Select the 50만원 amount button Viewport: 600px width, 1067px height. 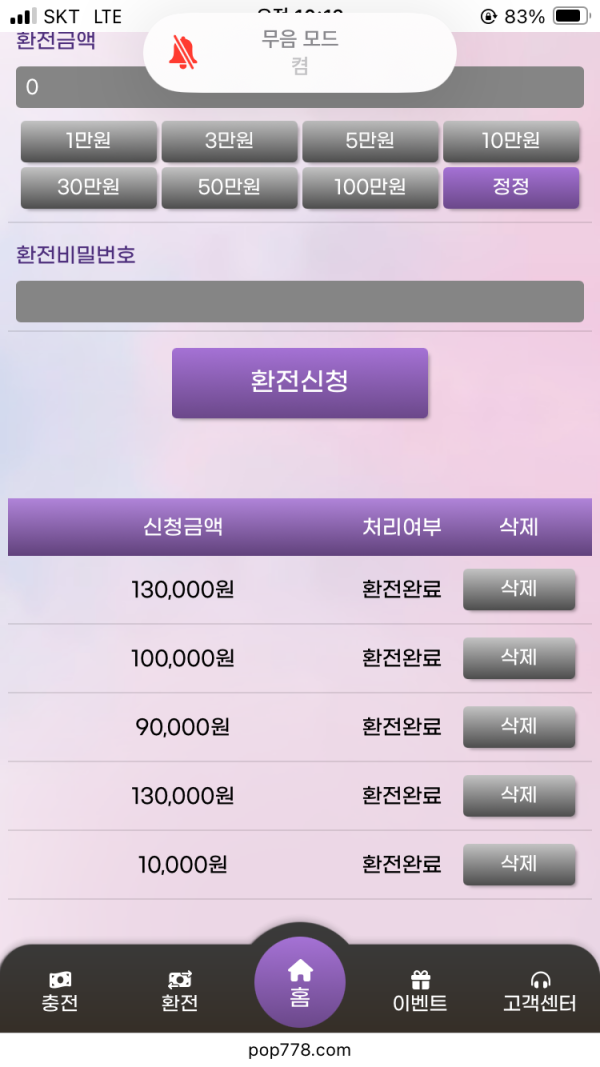(x=229, y=187)
